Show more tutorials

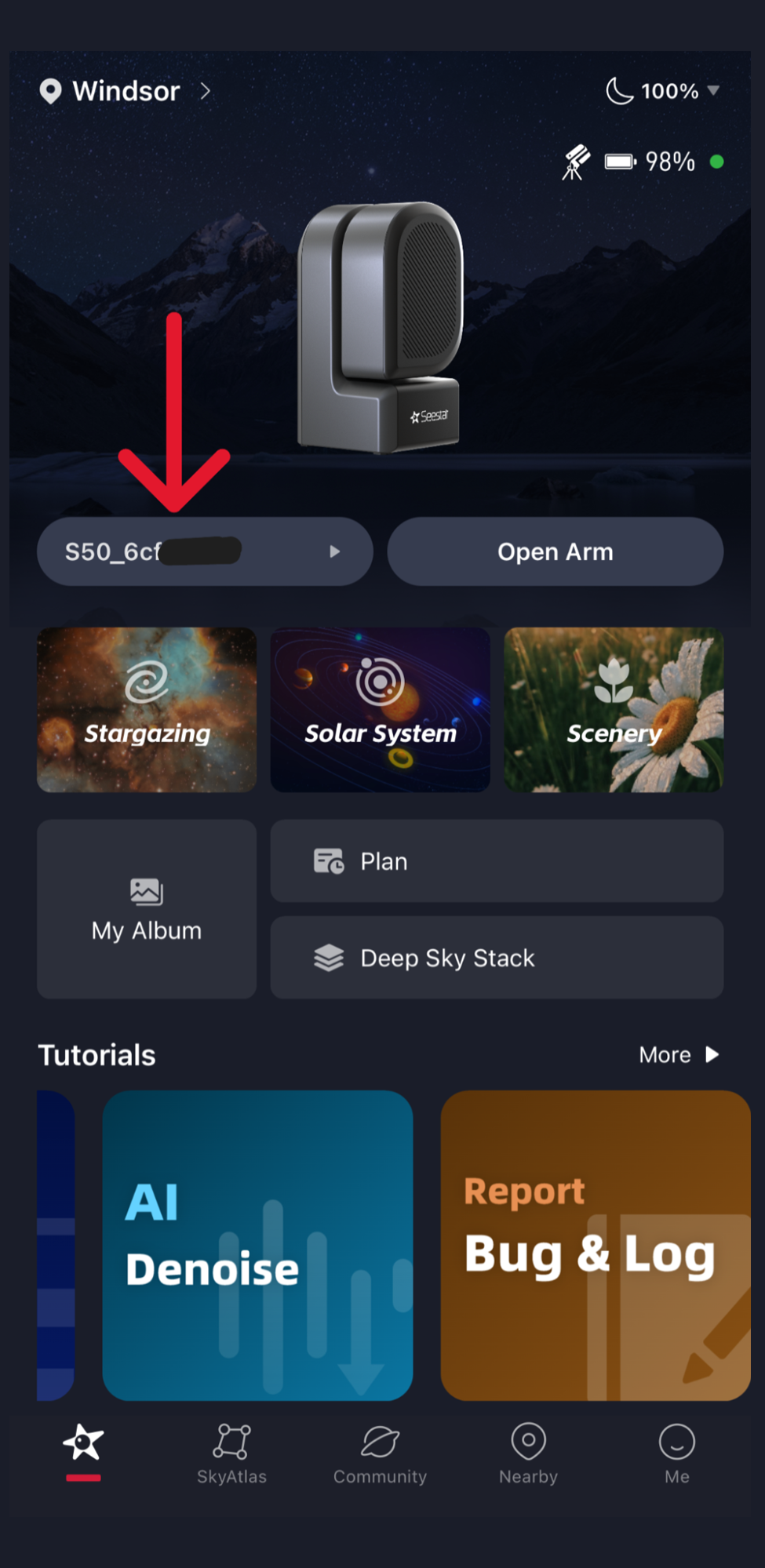point(679,1055)
